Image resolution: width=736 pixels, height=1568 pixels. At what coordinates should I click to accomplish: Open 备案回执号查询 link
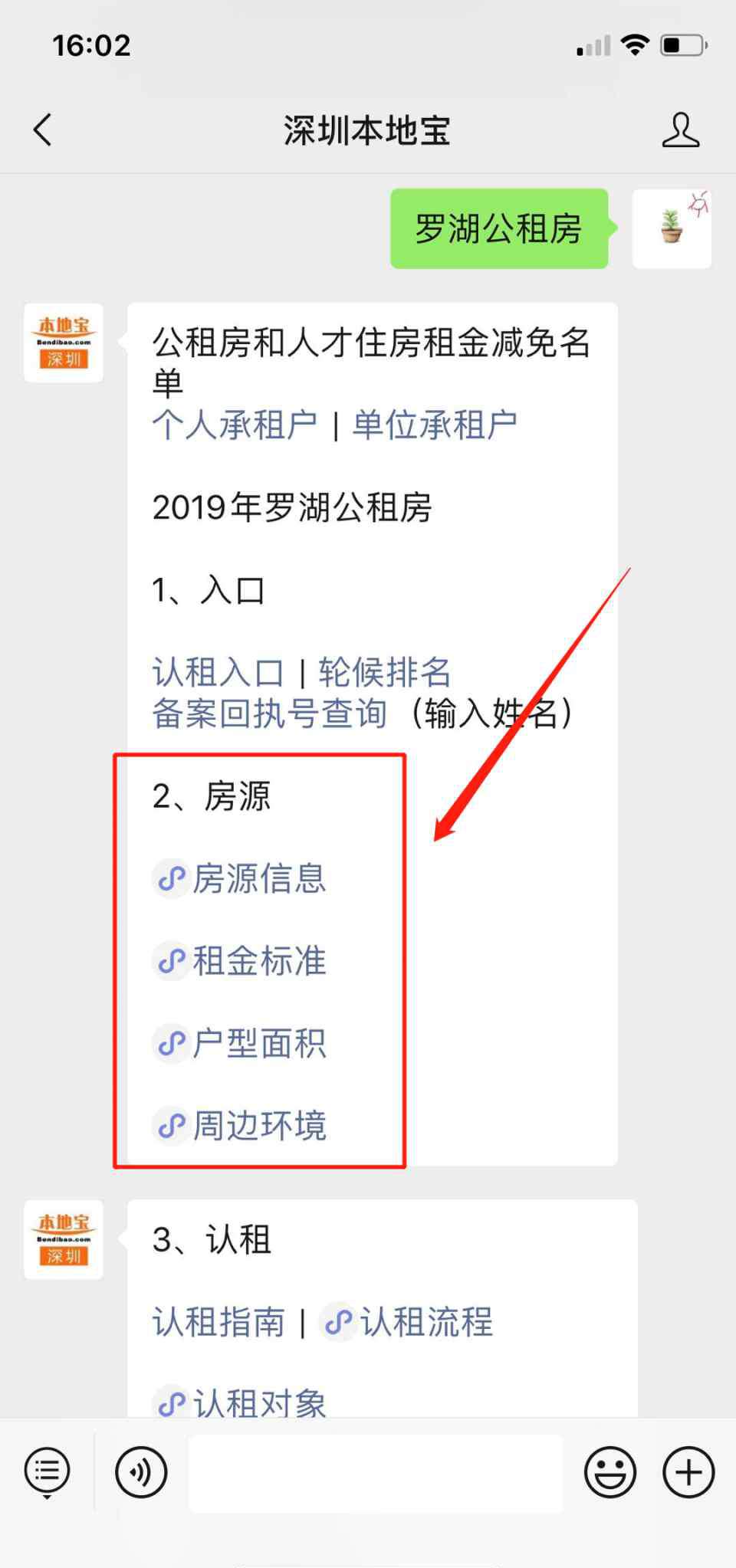[x=269, y=713]
